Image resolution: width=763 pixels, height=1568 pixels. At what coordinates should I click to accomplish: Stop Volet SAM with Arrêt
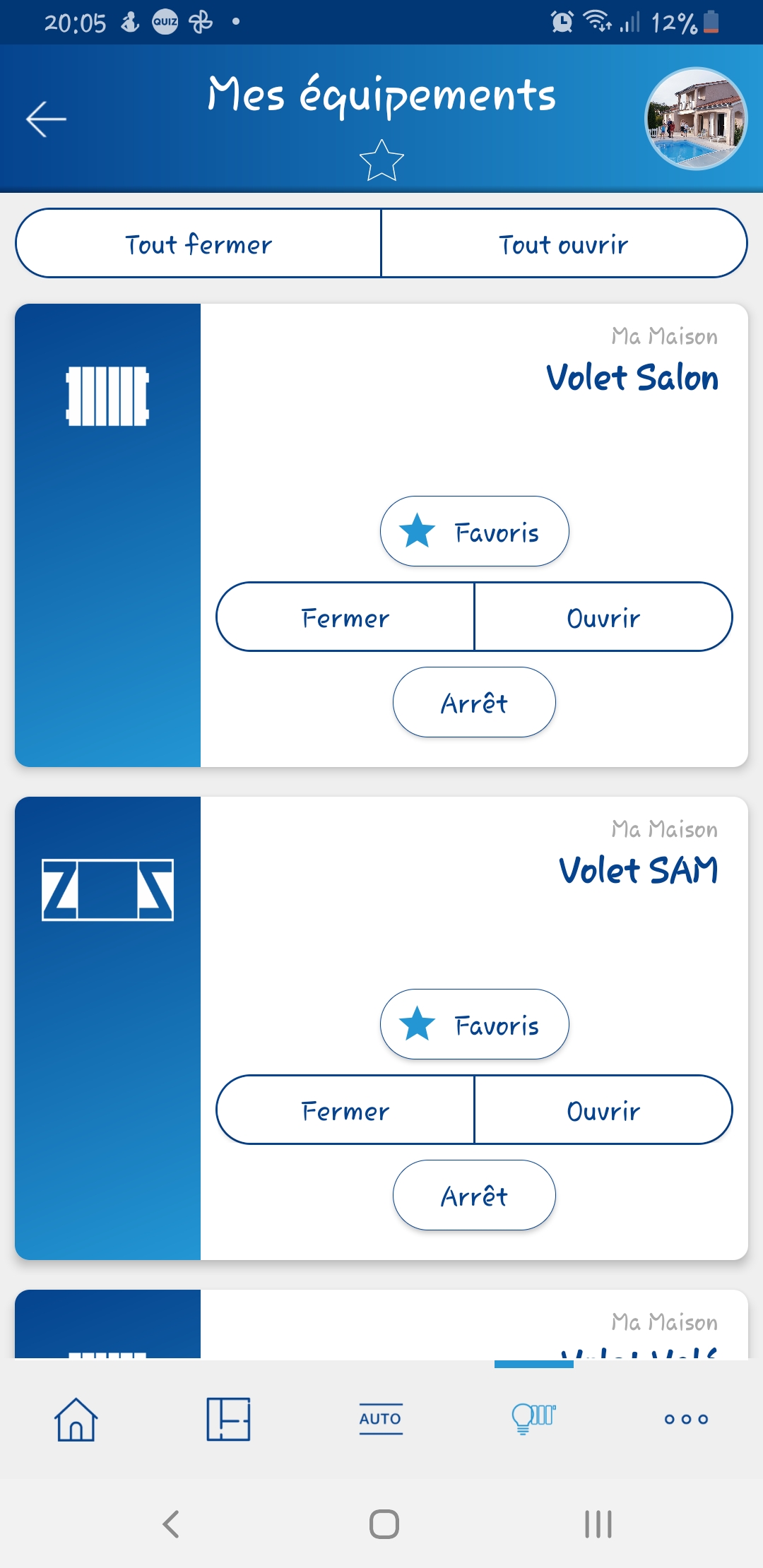click(x=474, y=1195)
